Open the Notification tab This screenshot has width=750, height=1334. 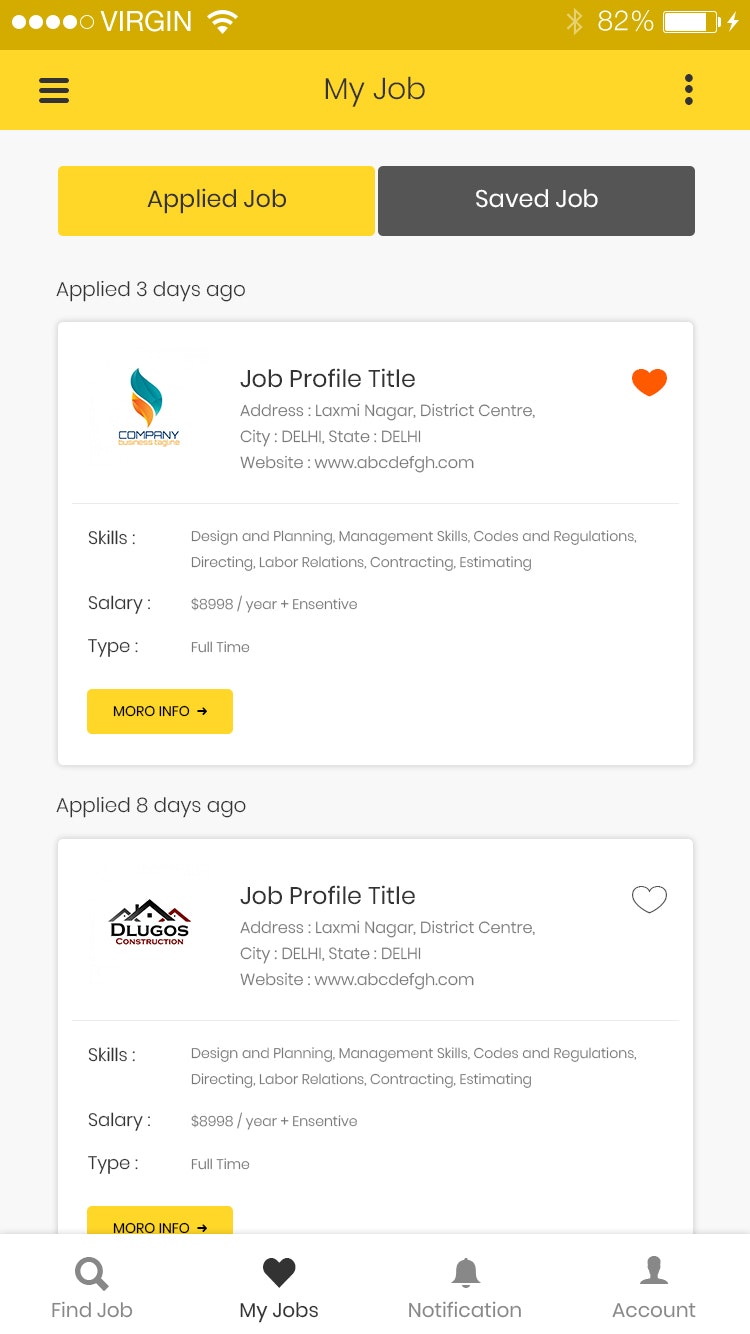(x=465, y=1288)
